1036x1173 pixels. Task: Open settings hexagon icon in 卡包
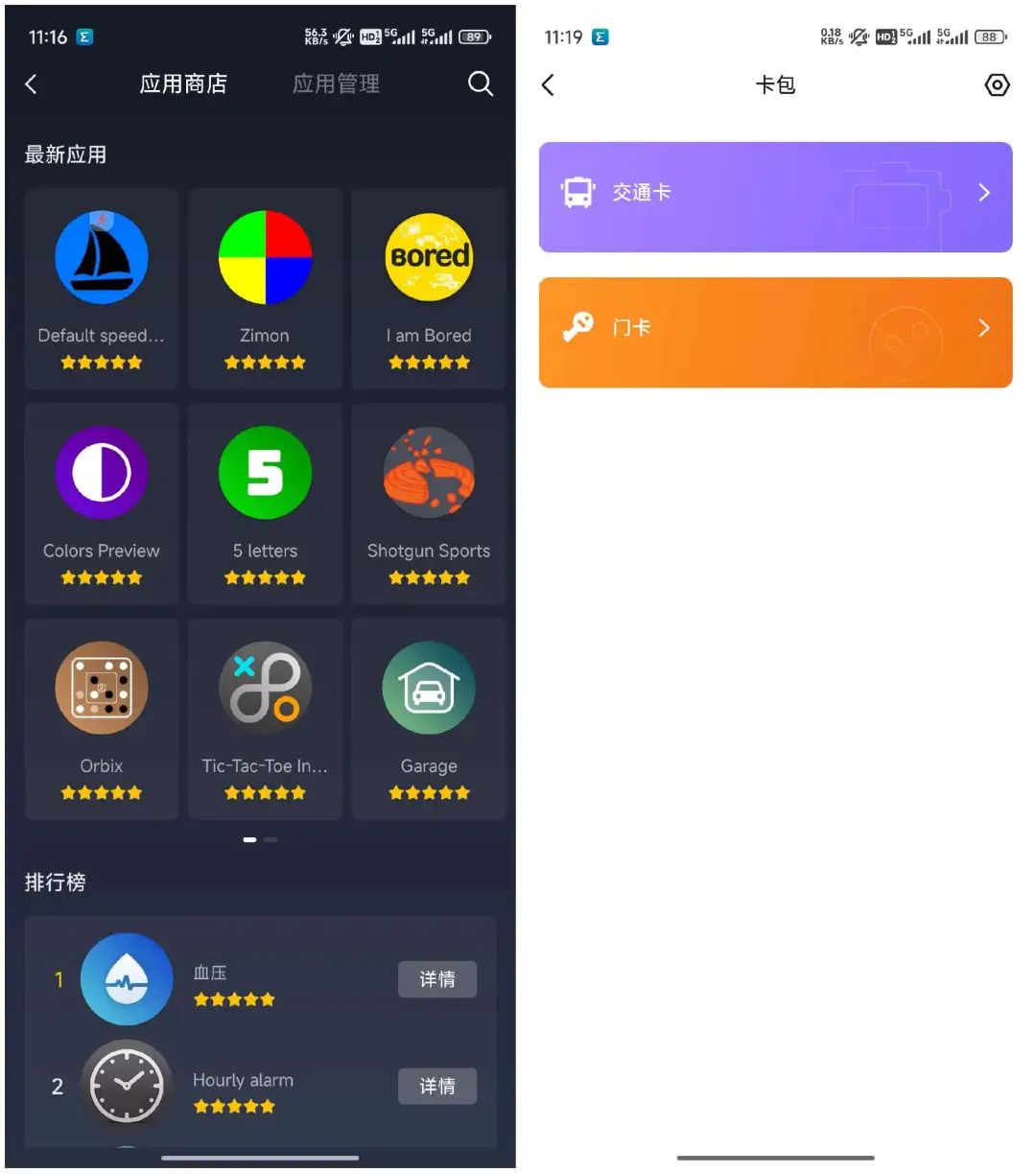[x=997, y=85]
